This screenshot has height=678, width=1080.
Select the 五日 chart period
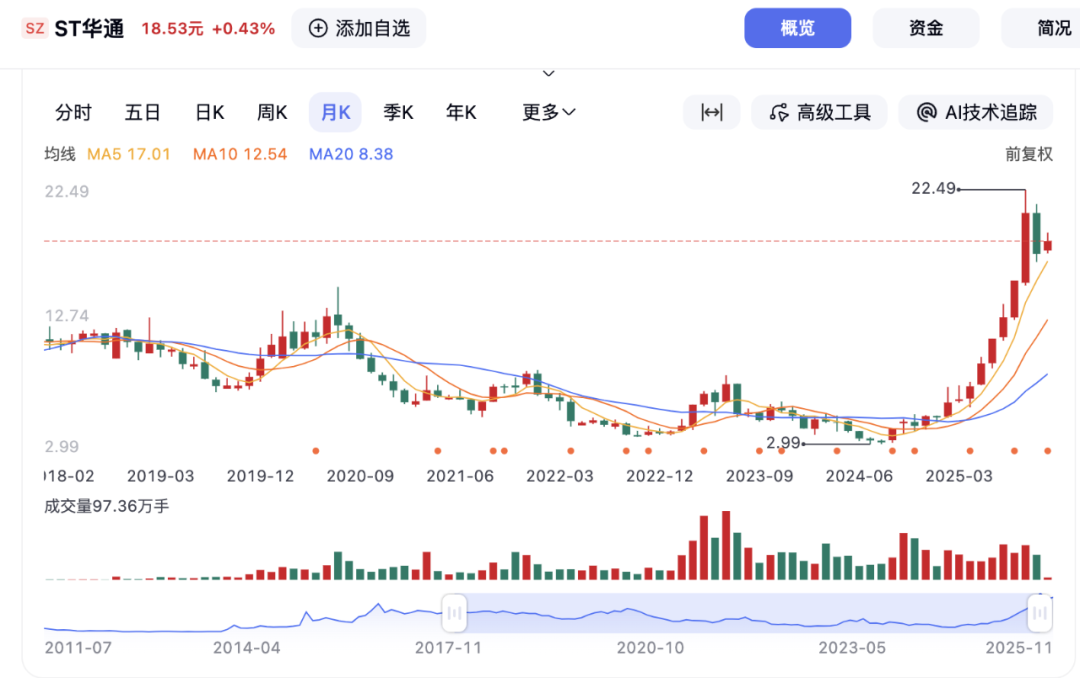(x=142, y=112)
